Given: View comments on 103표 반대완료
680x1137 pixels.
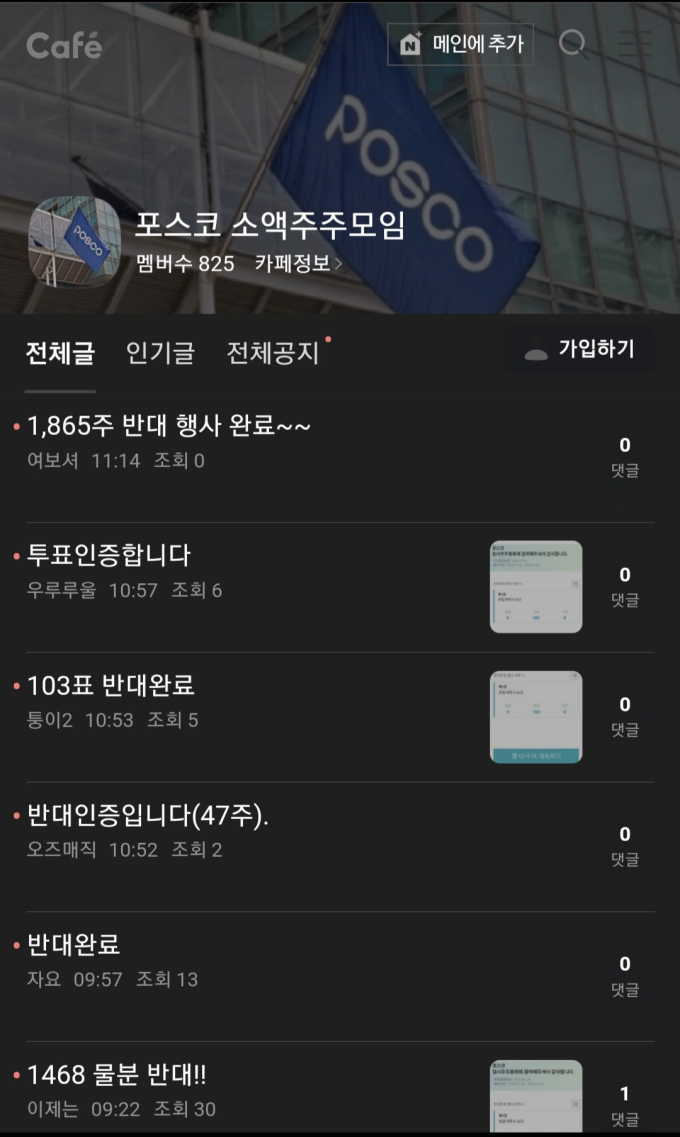Looking at the screenshot, I should click(625, 717).
